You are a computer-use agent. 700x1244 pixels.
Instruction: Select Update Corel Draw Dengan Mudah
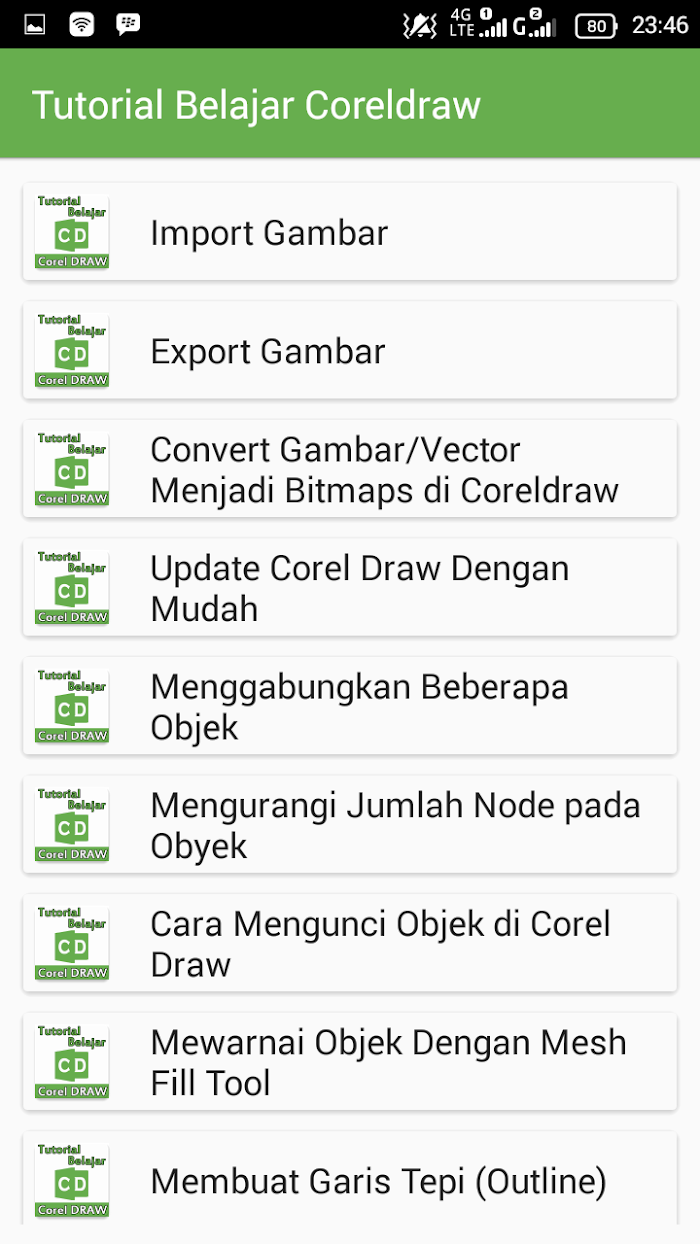[350, 588]
